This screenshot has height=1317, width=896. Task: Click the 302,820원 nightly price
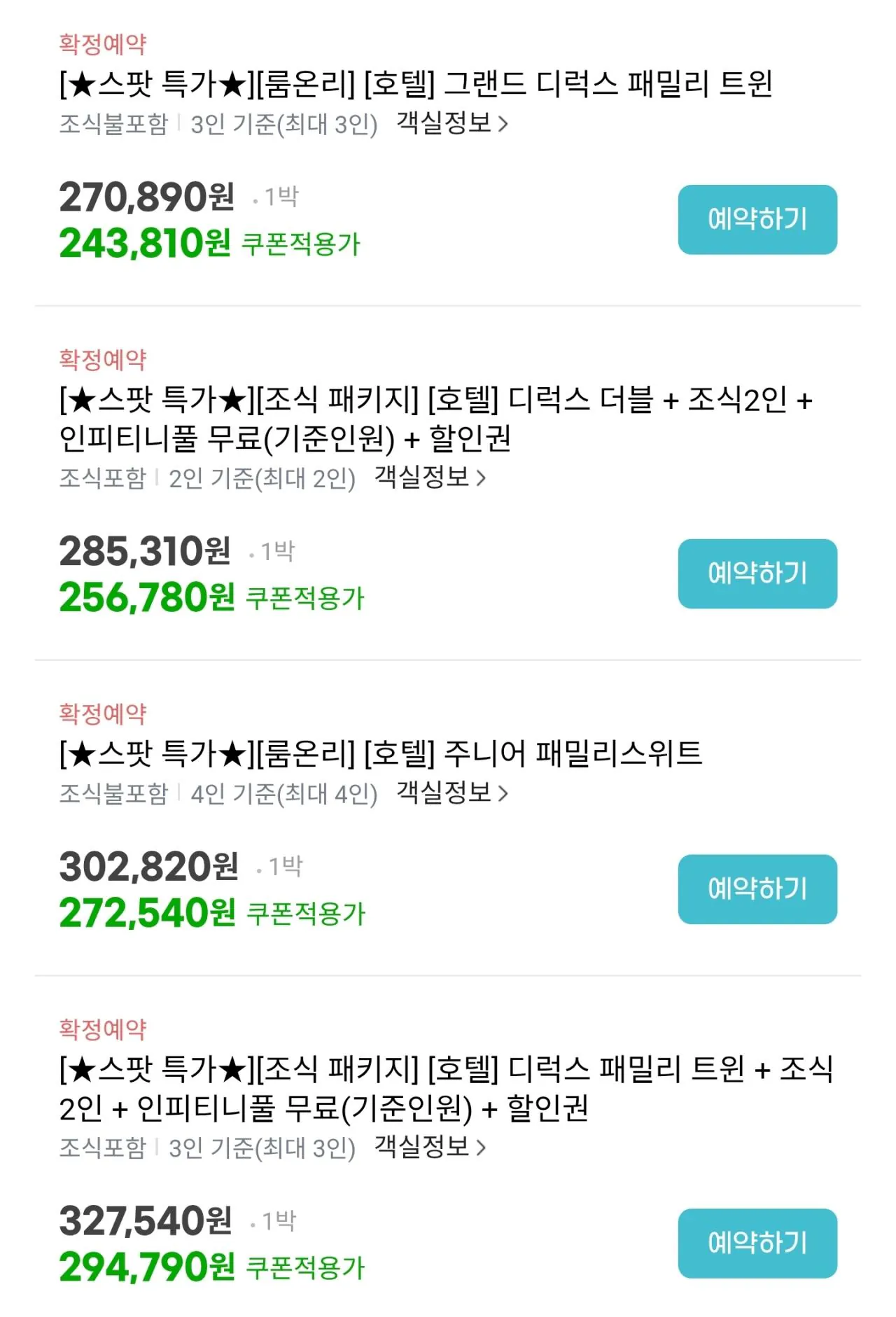point(148,866)
